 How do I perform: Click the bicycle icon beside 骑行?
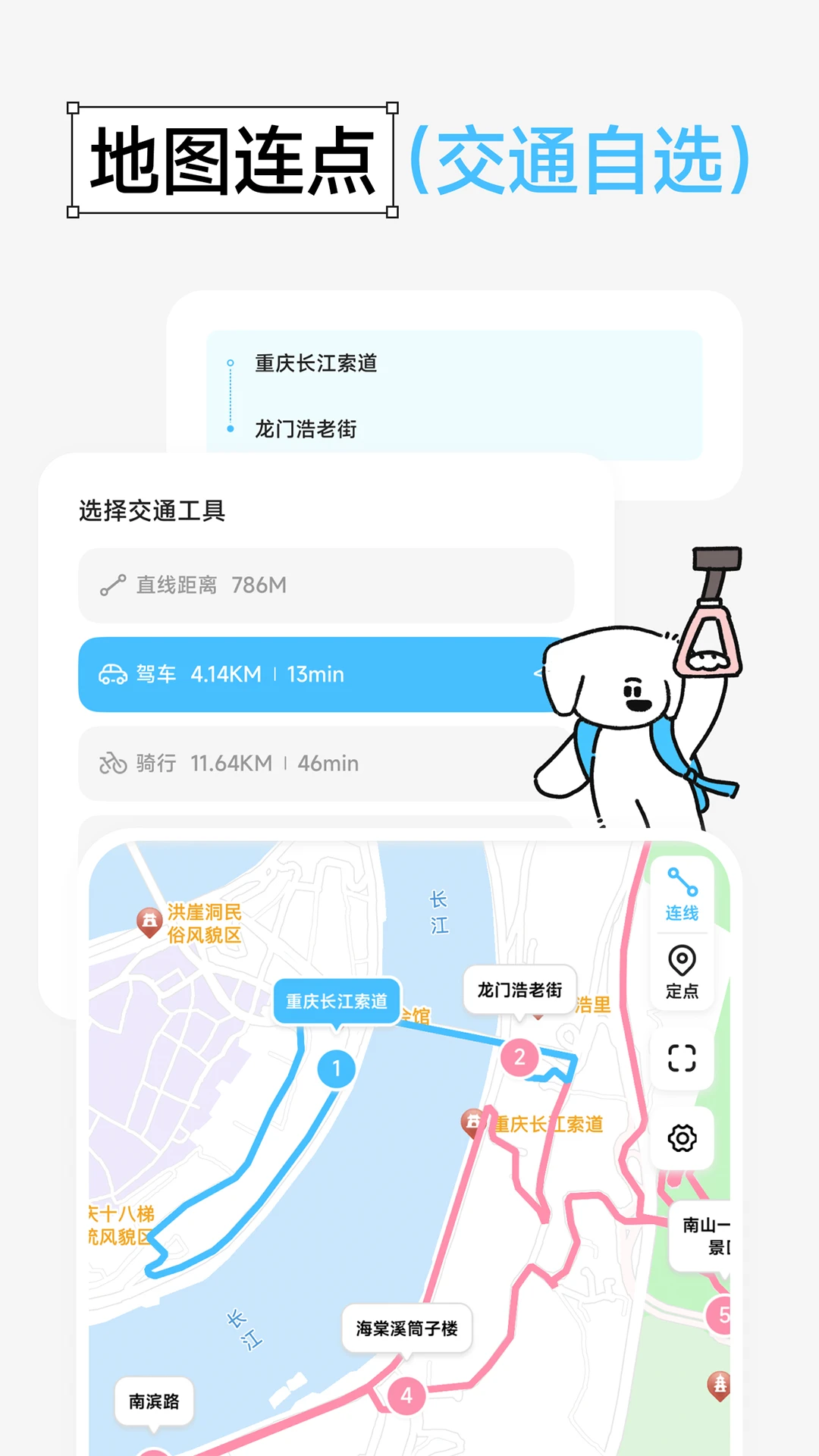[111, 764]
